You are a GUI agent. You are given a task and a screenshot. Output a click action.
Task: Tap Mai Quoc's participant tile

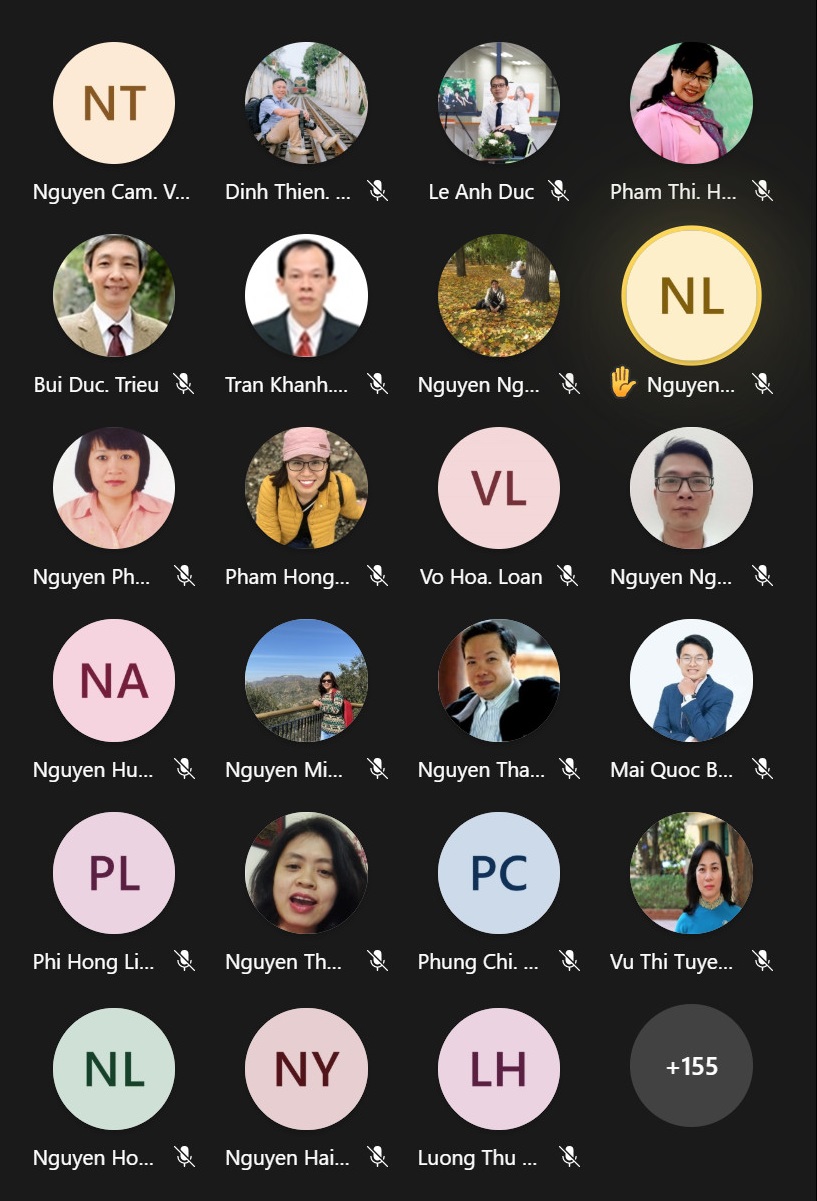[x=691, y=681]
